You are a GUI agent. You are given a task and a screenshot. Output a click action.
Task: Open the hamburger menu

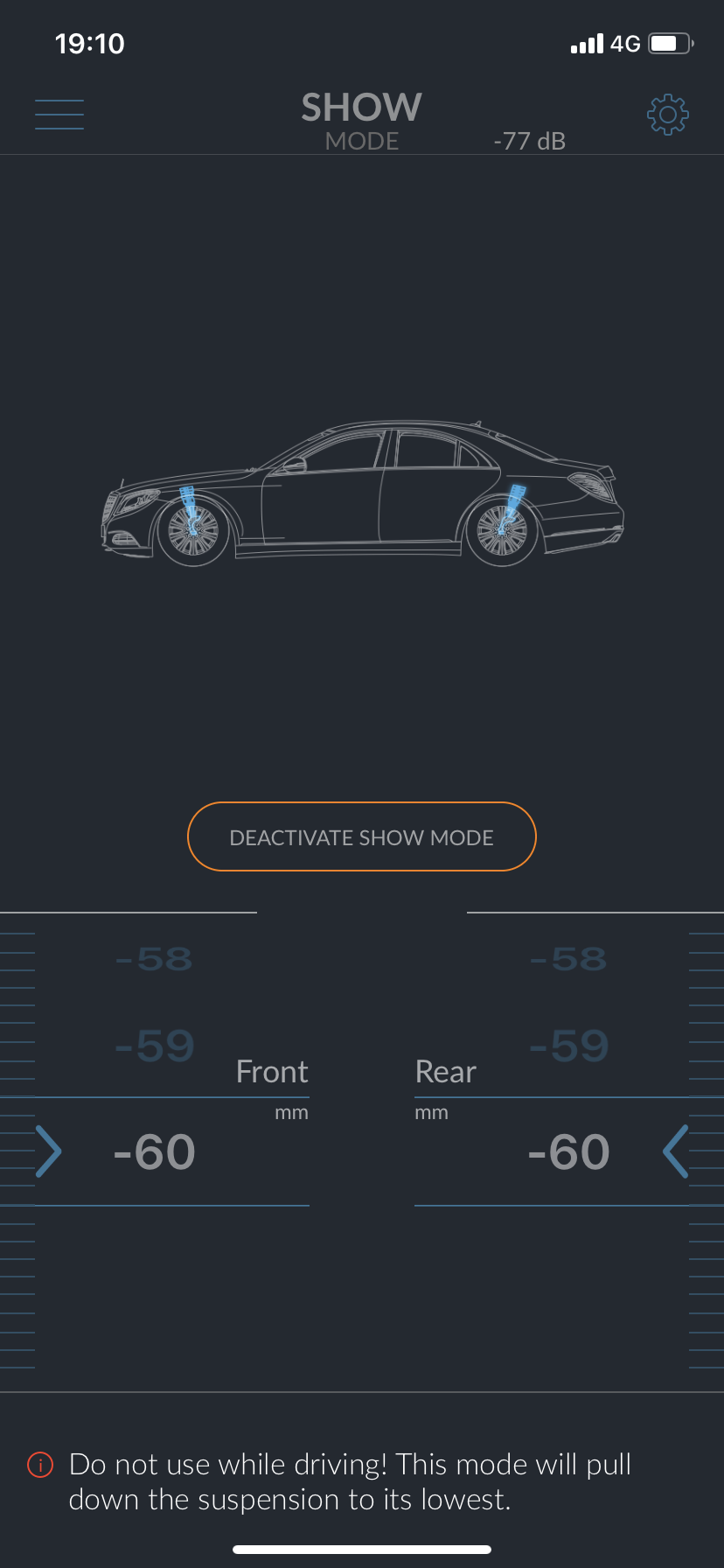[59, 115]
